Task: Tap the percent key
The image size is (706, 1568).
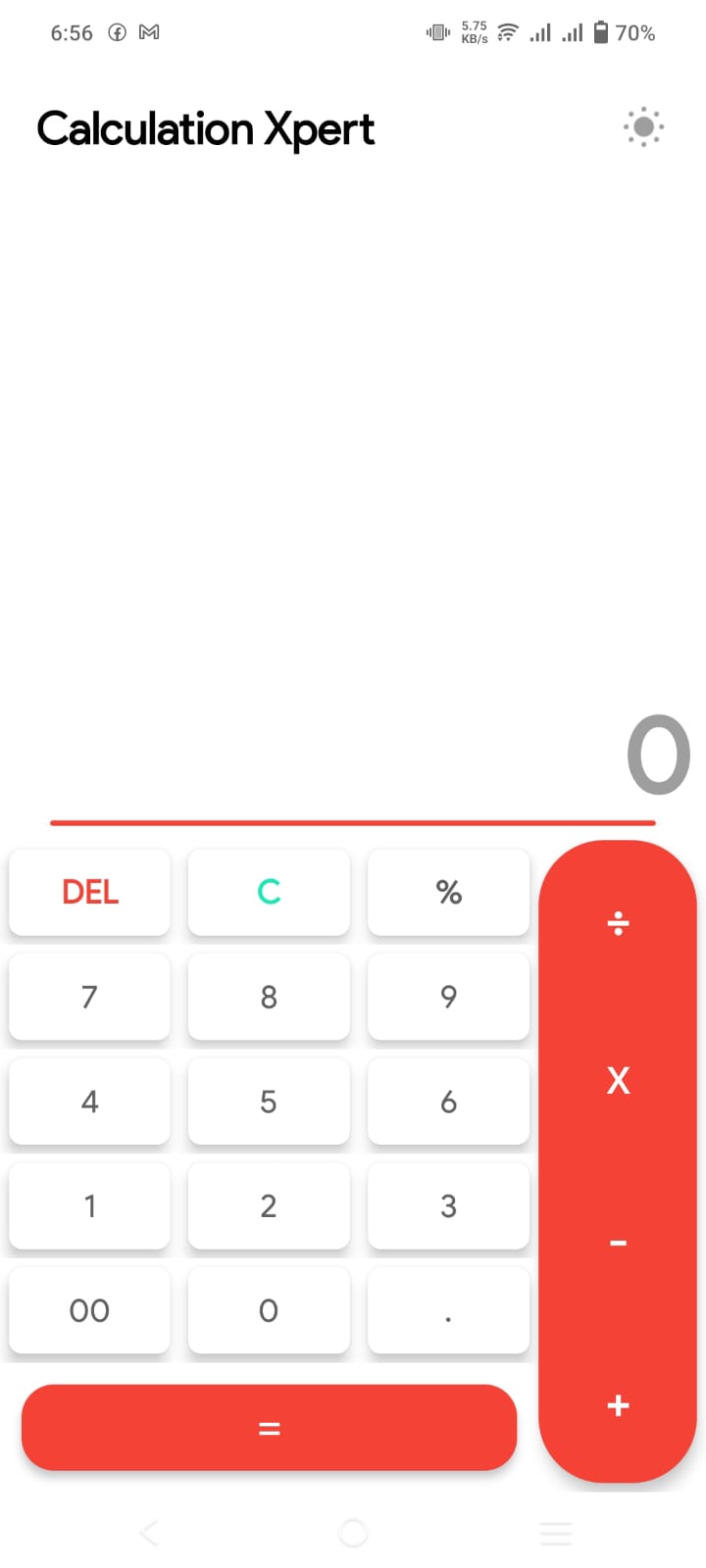Action: point(448,892)
